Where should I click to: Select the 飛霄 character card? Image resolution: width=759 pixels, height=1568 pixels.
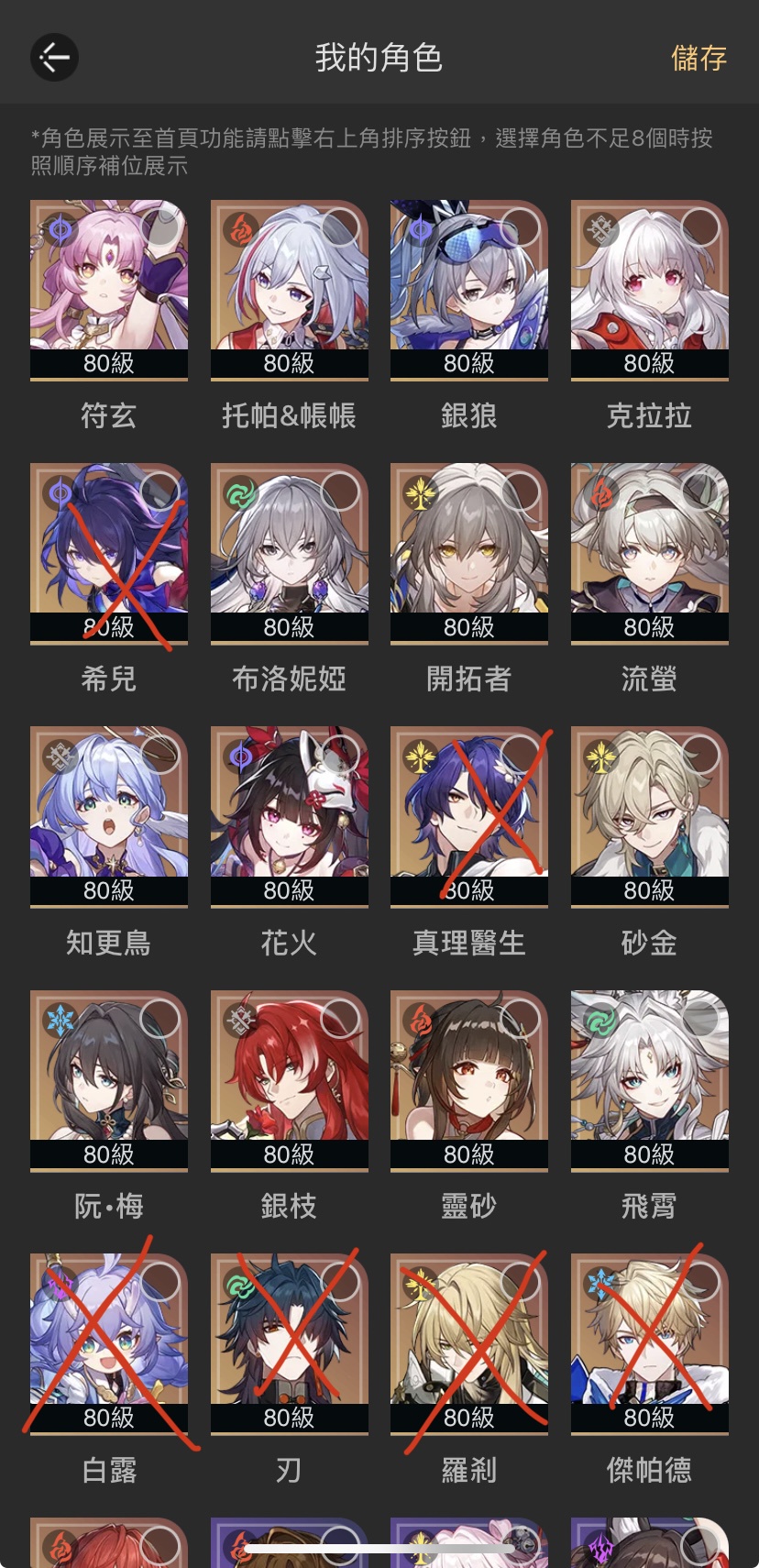tap(649, 1079)
